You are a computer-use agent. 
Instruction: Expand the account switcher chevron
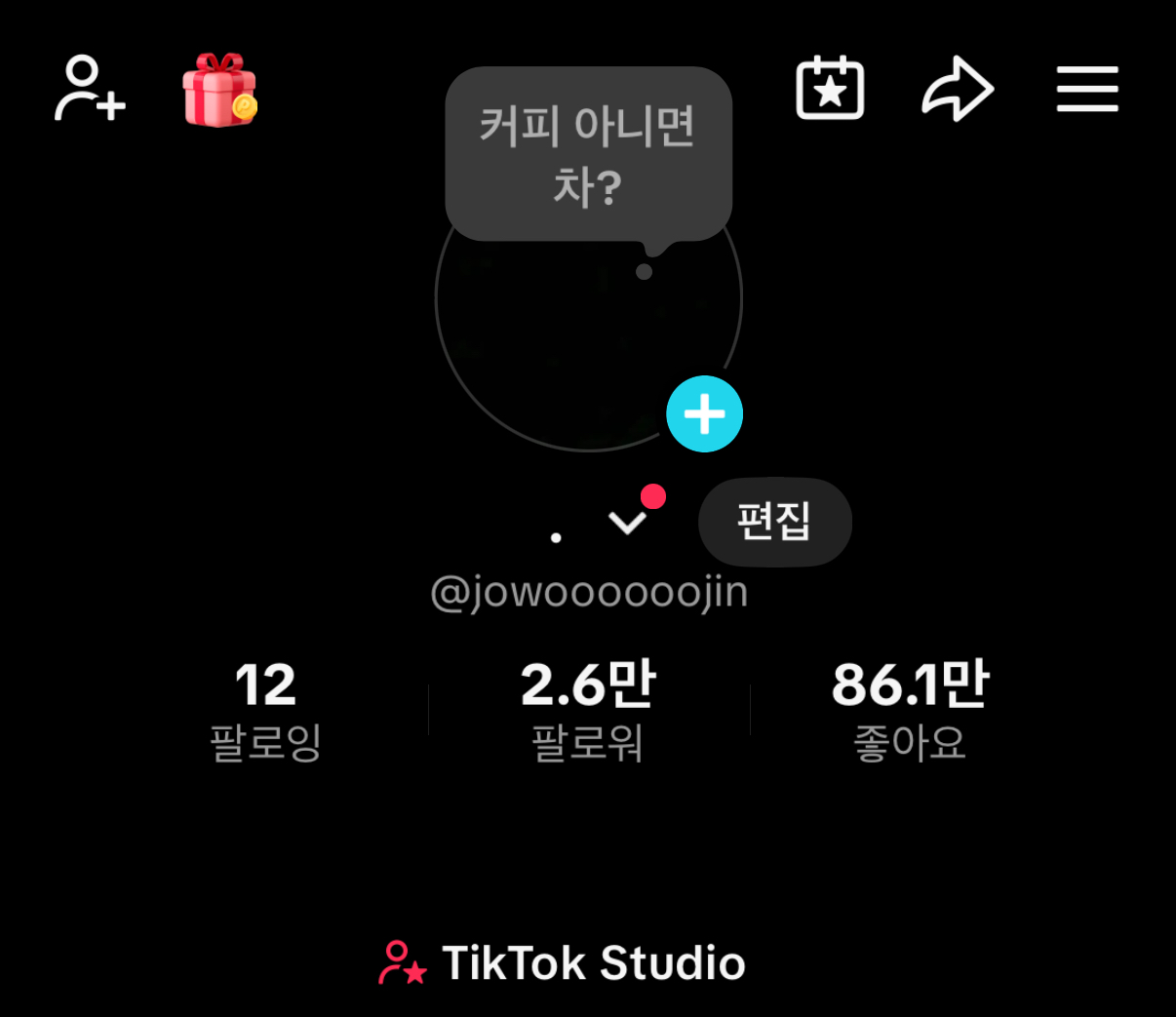click(x=627, y=523)
